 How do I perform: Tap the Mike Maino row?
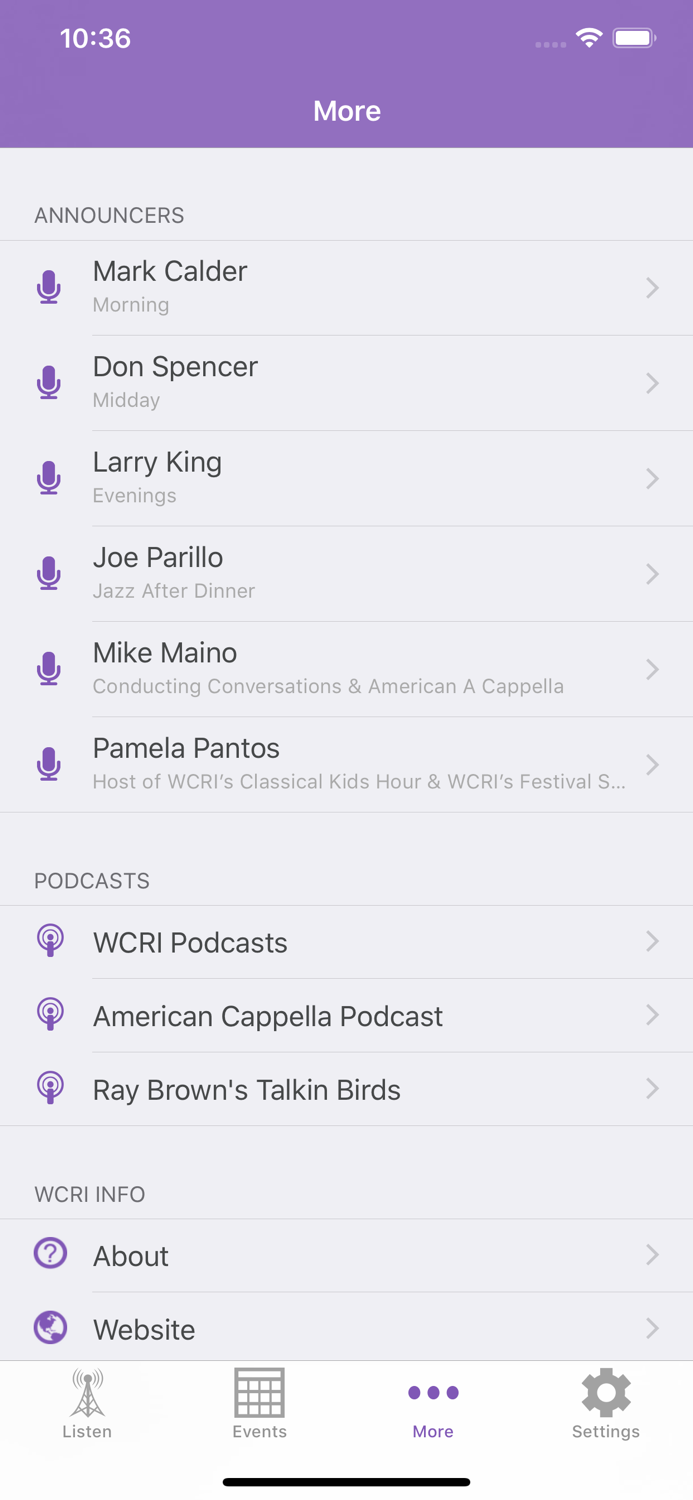coord(346,669)
